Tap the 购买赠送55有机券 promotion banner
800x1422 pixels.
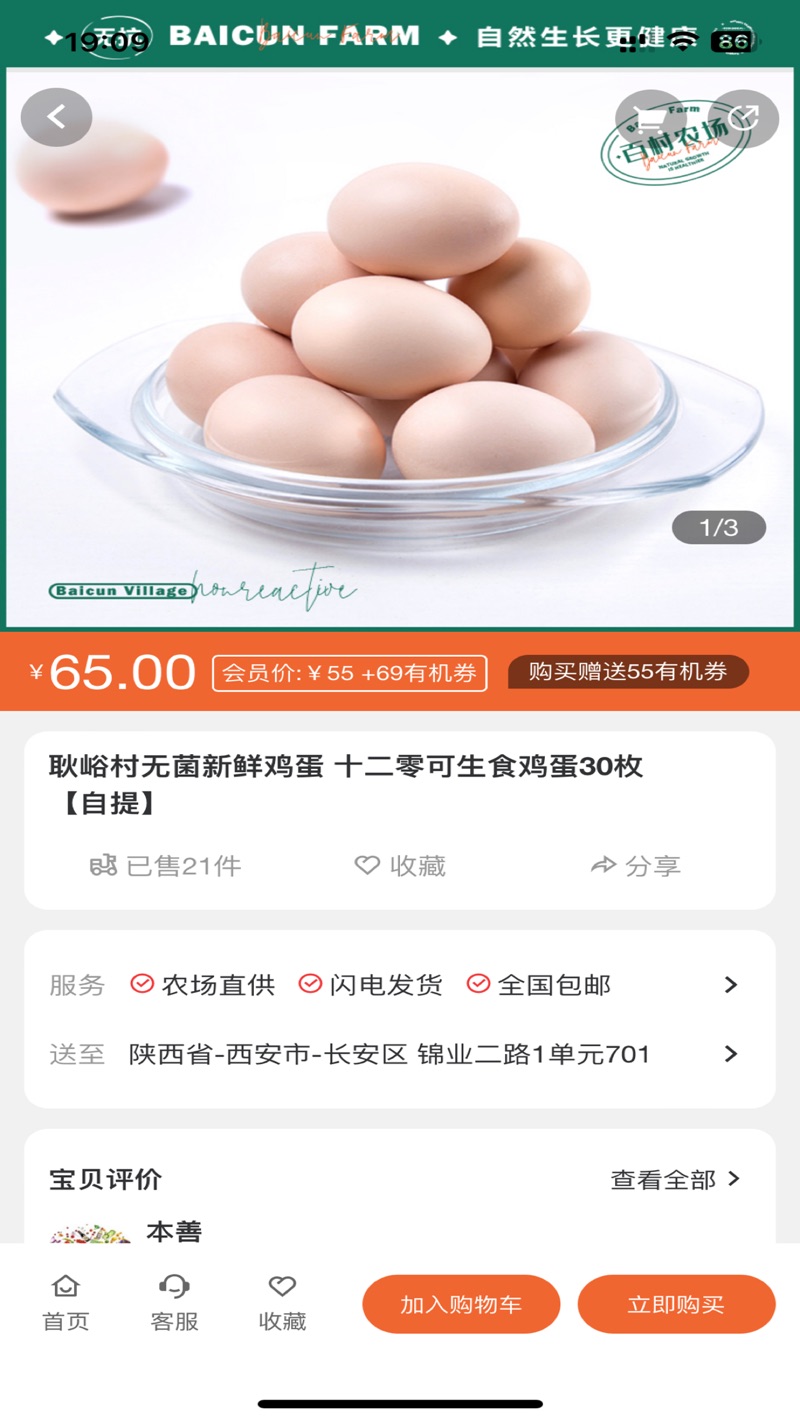click(627, 672)
